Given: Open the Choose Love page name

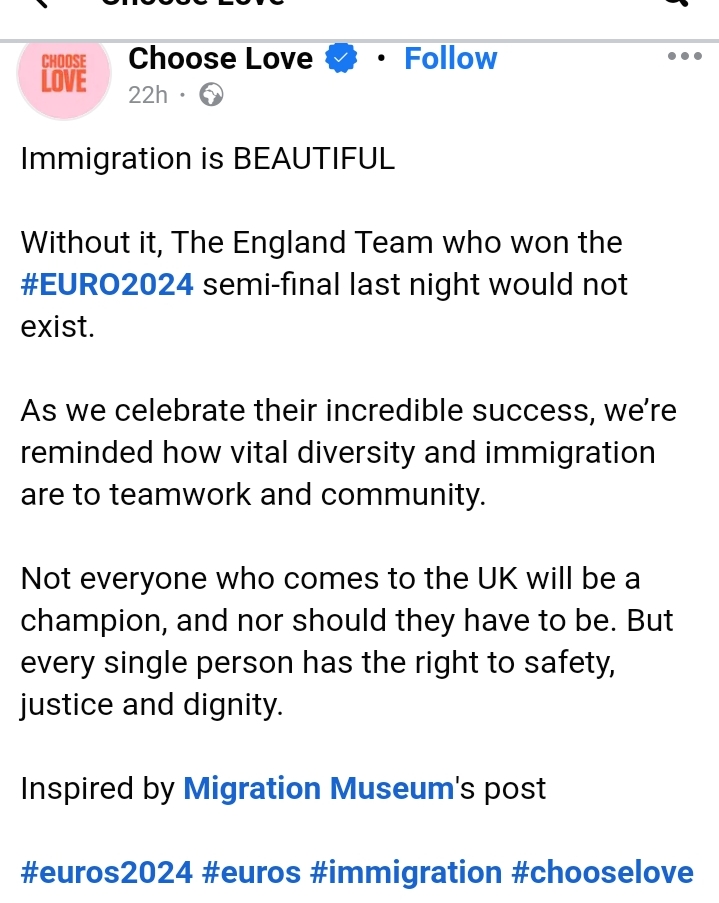Looking at the screenshot, I should tap(220, 59).
